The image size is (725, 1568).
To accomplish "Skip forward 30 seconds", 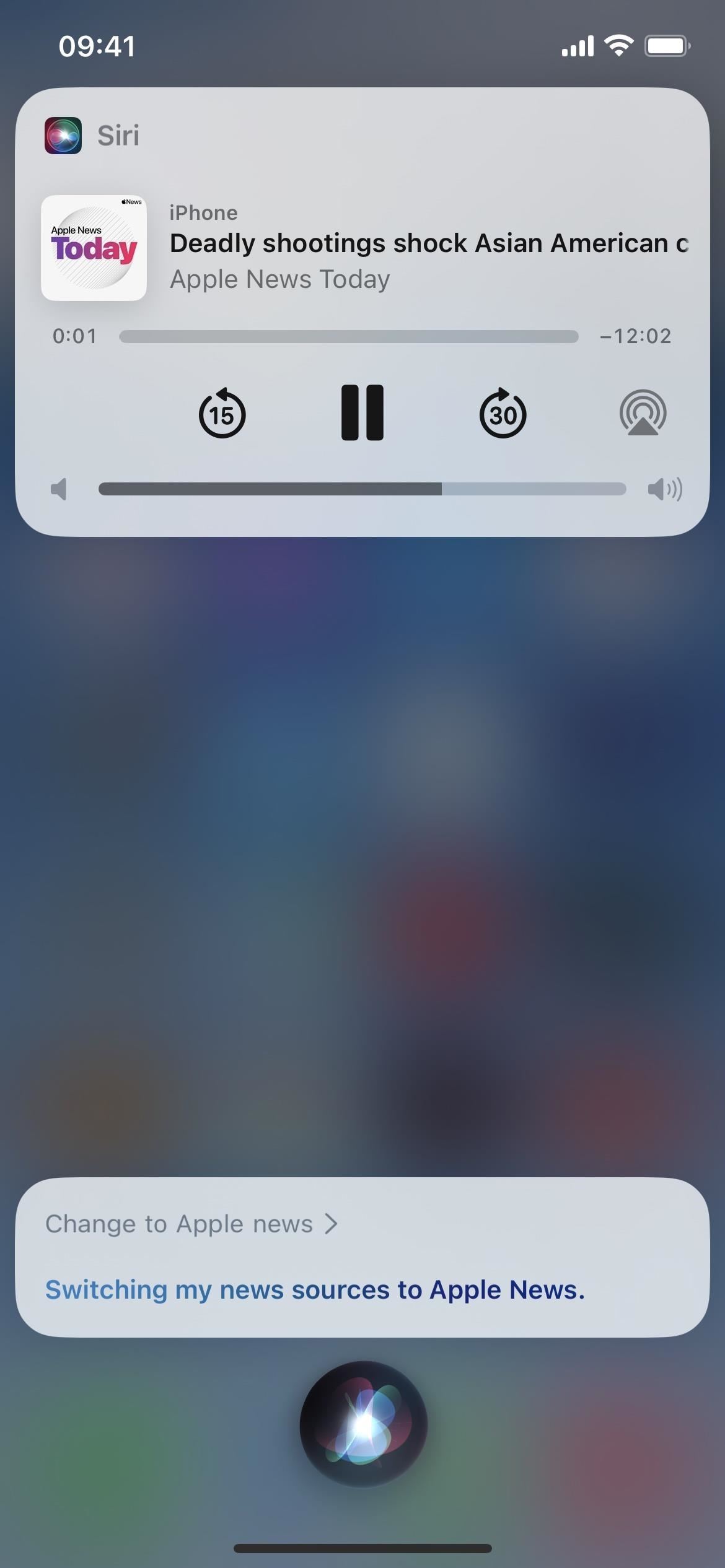I will (503, 414).
